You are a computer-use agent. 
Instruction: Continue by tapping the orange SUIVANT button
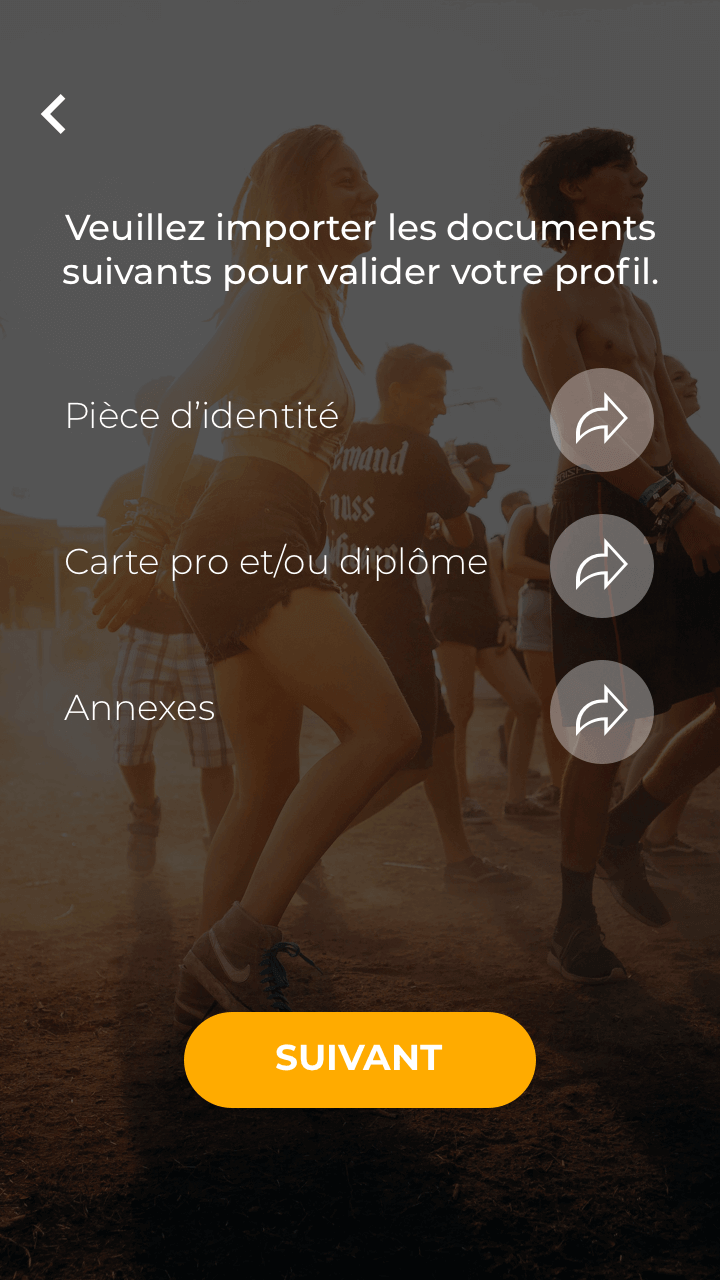click(359, 1058)
